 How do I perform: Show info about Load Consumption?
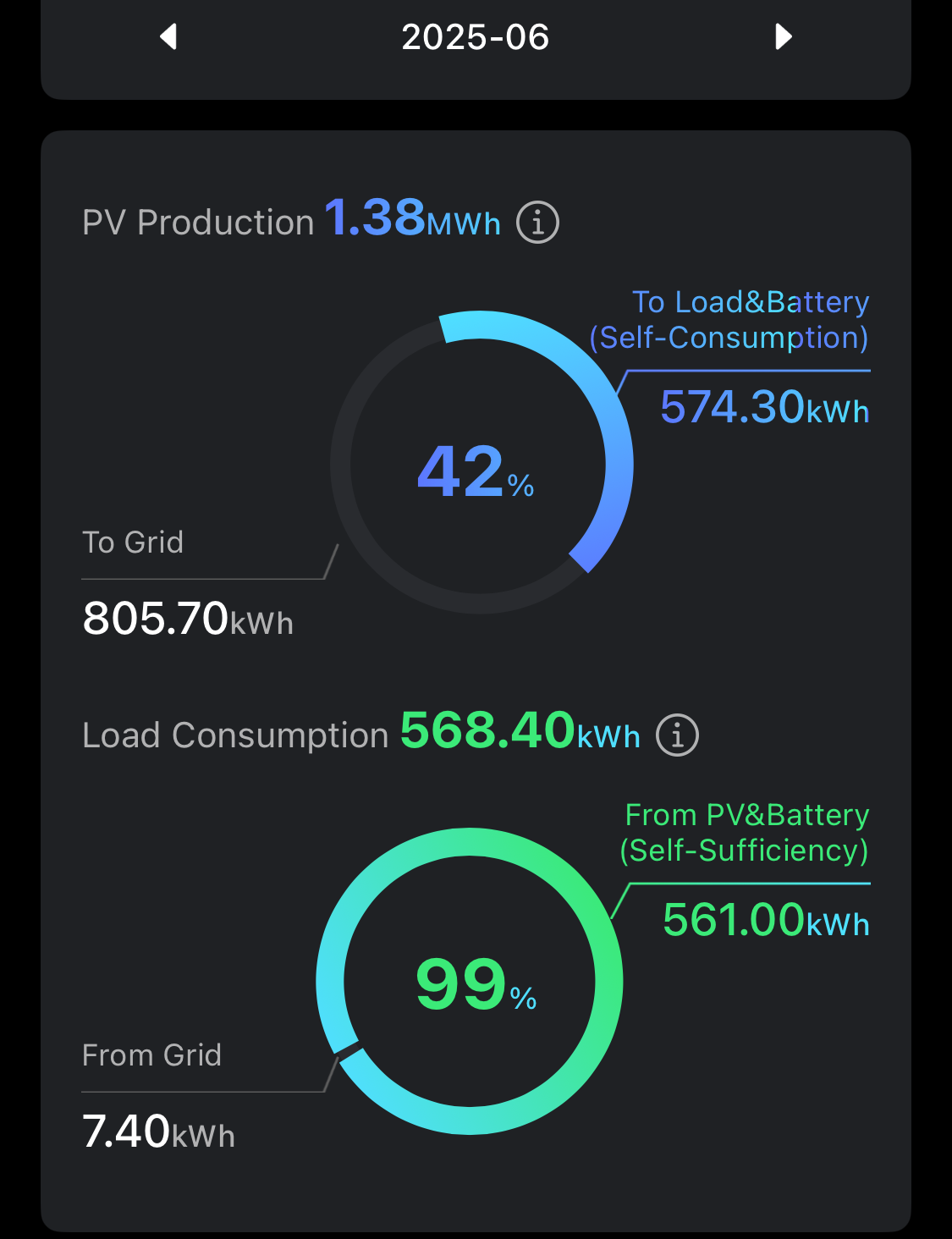[x=677, y=735]
